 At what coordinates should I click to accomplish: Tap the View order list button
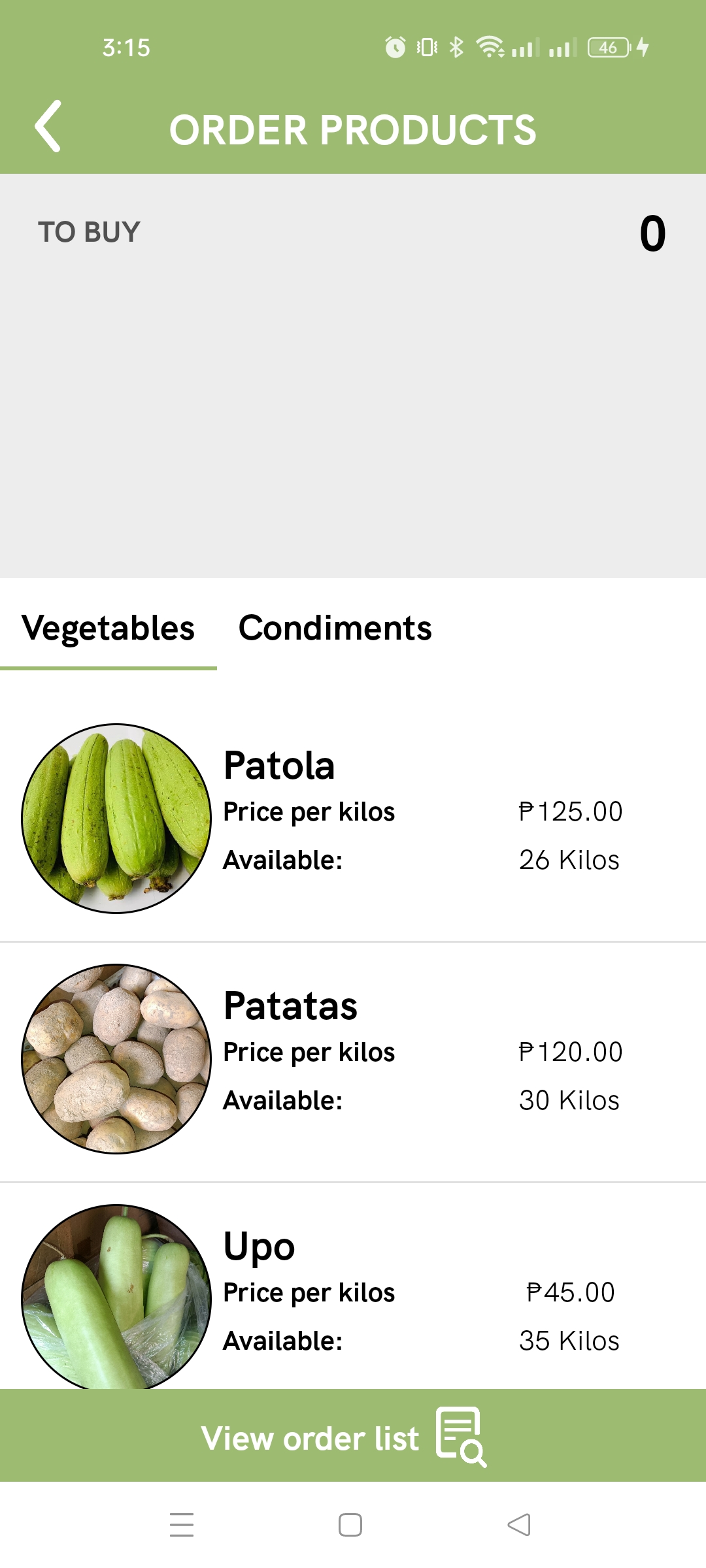[353, 1435]
